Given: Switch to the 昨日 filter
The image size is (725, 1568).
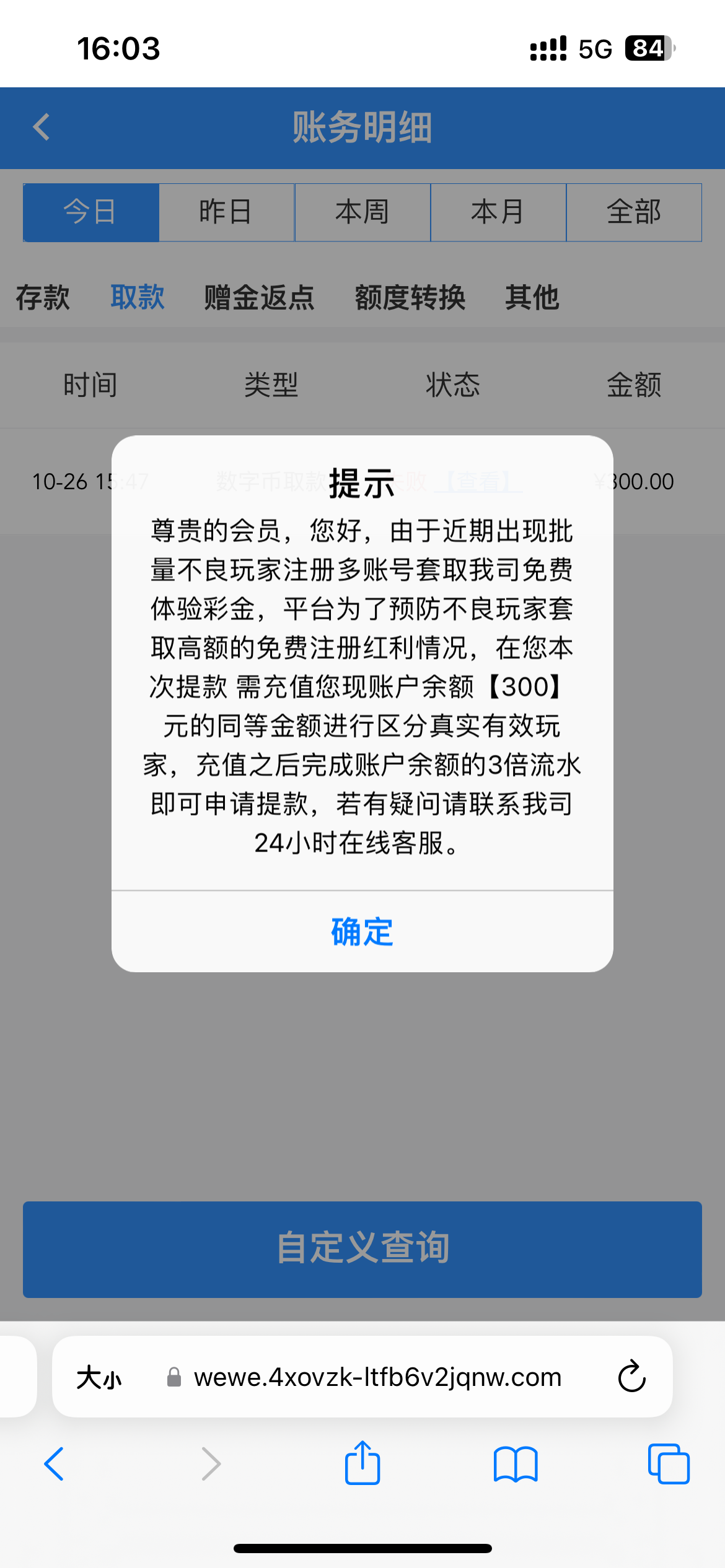Looking at the screenshot, I should pyautogui.click(x=226, y=212).
